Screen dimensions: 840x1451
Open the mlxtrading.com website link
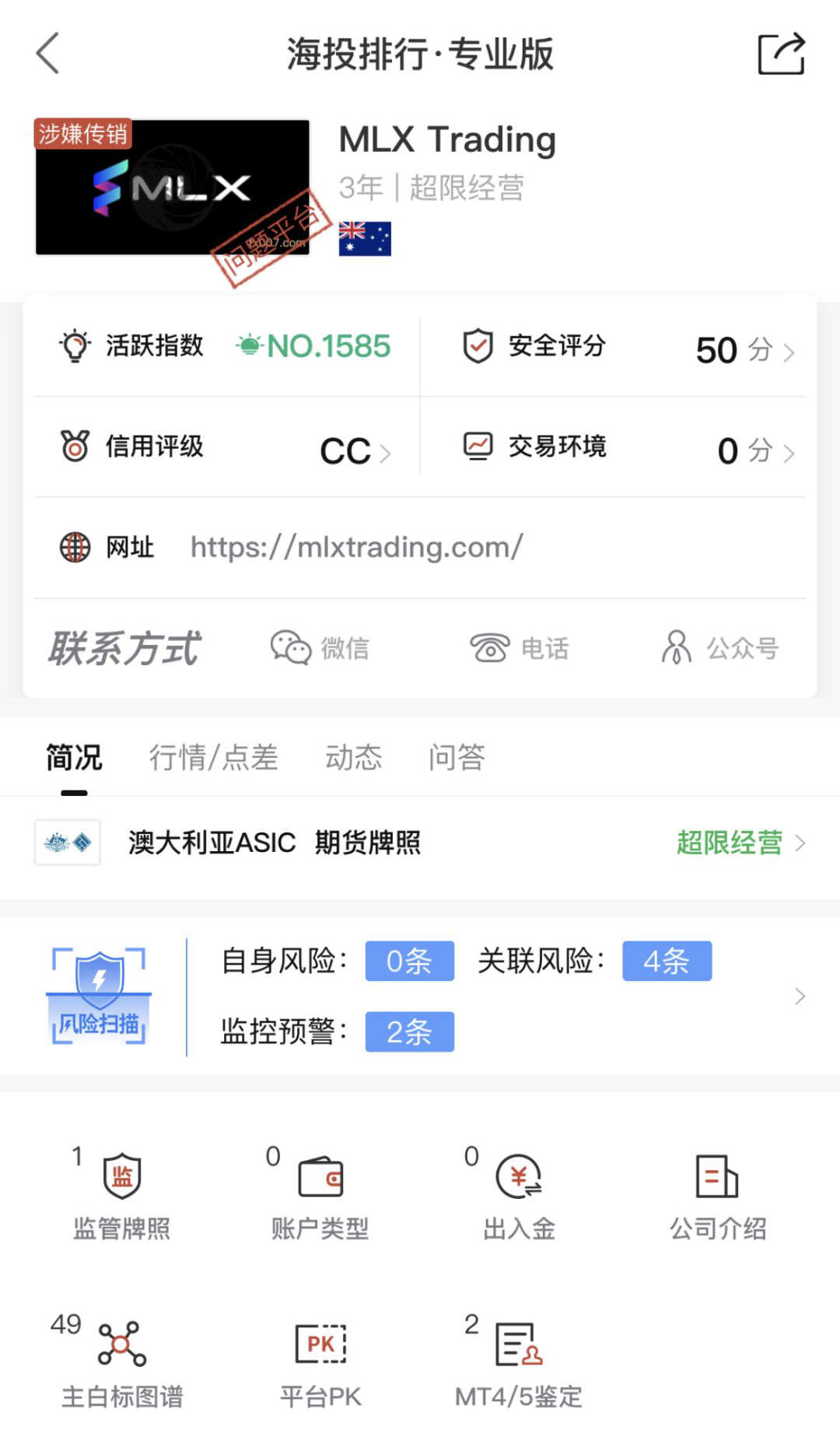coord(356,548)
